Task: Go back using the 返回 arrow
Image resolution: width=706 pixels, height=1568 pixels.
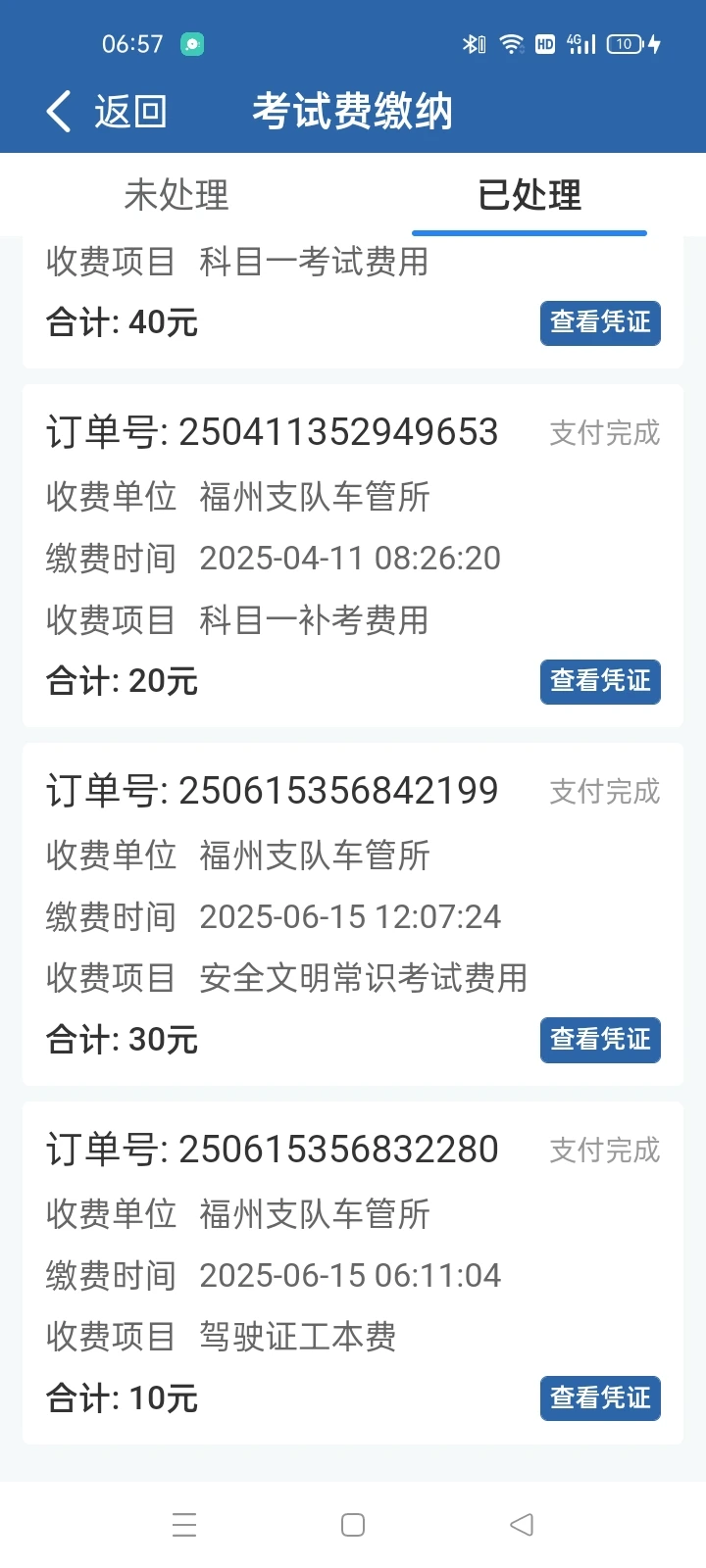Action: [x=106, y=111]
